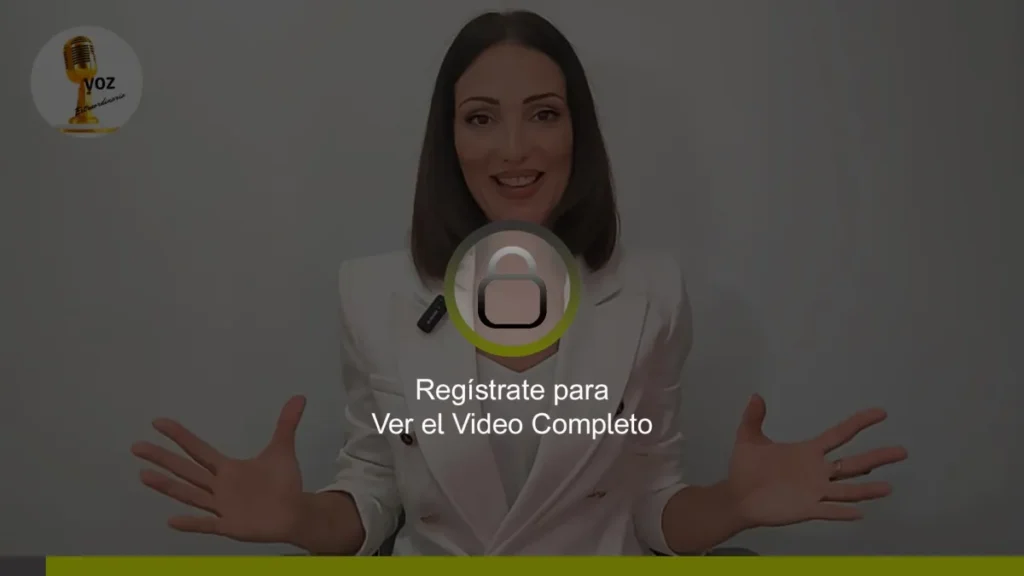The image size is (1024, 576).
Task: Open Regístrate para Ver el Video Completo
Action: [511, 406]
